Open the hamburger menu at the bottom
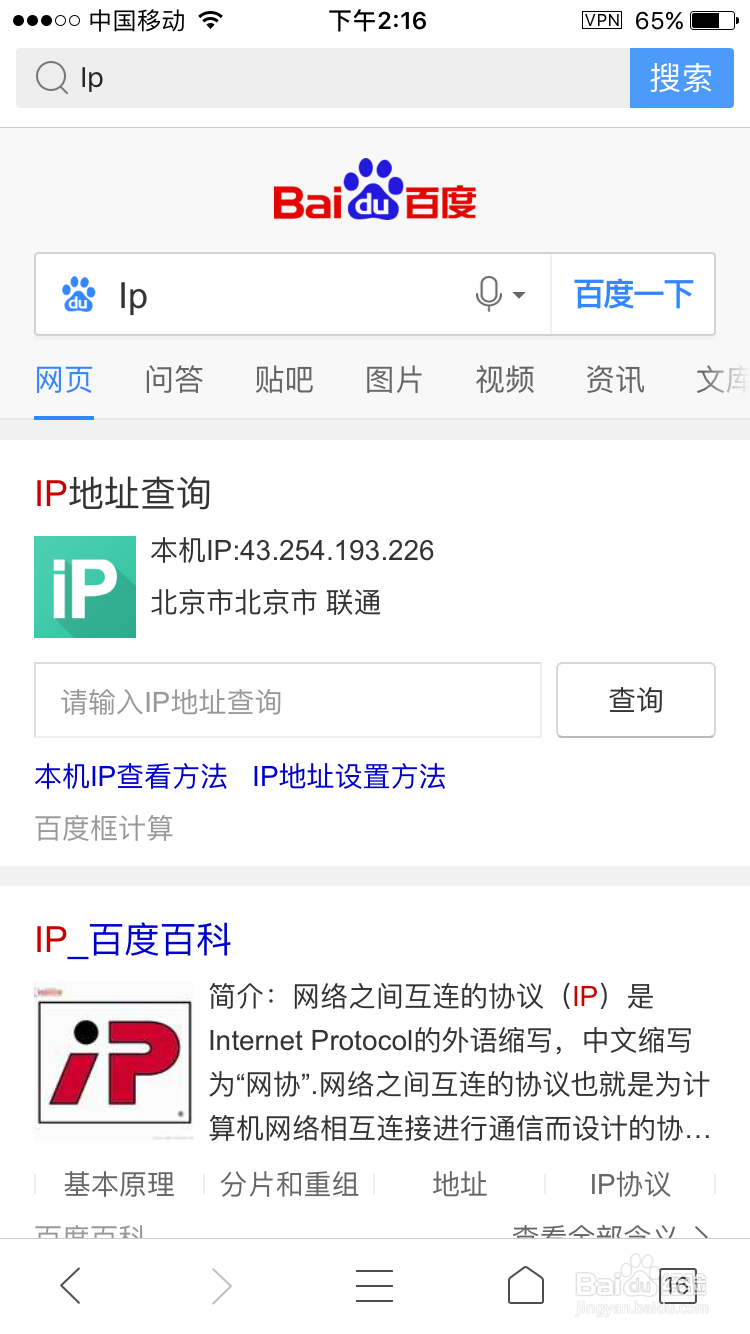 (x=374, y=1285)
